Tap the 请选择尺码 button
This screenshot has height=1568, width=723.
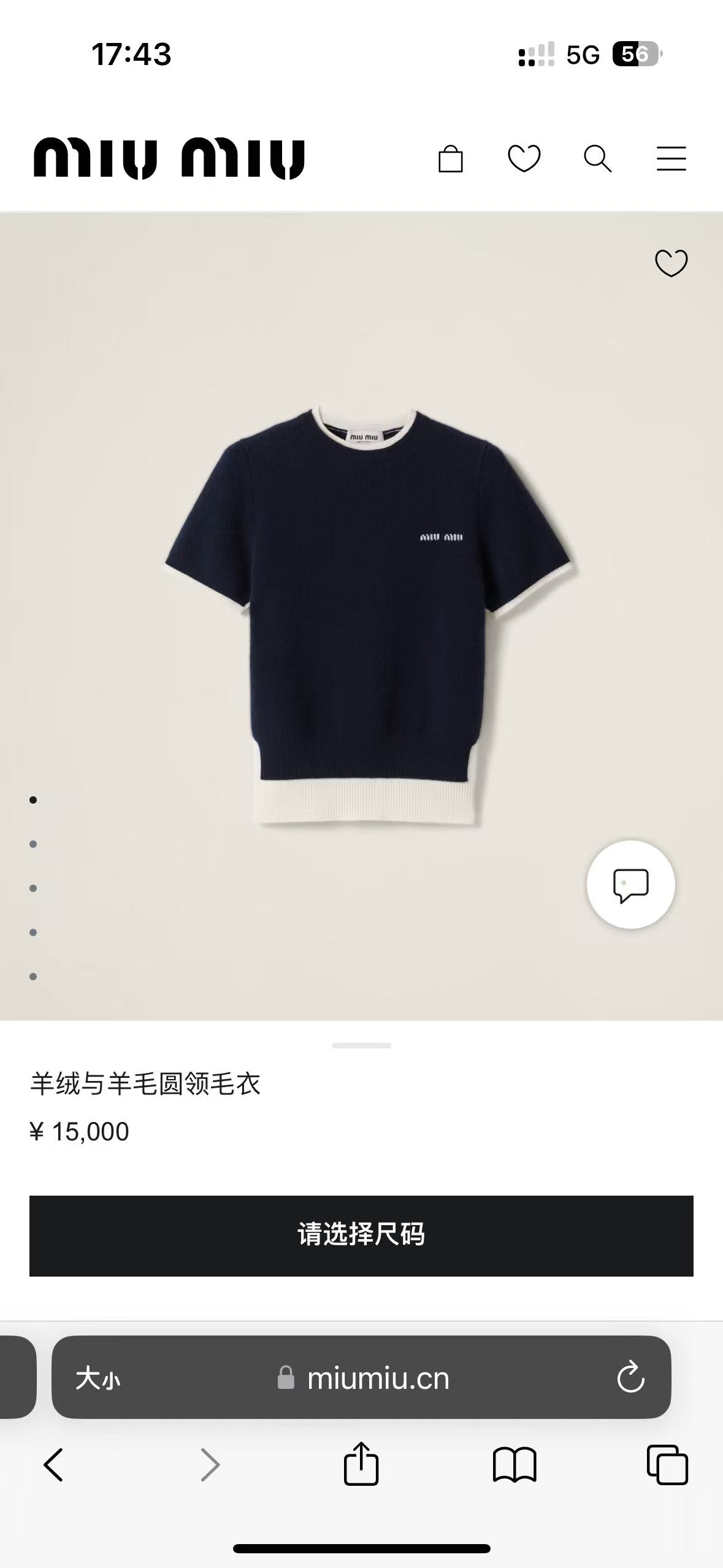361,1236
